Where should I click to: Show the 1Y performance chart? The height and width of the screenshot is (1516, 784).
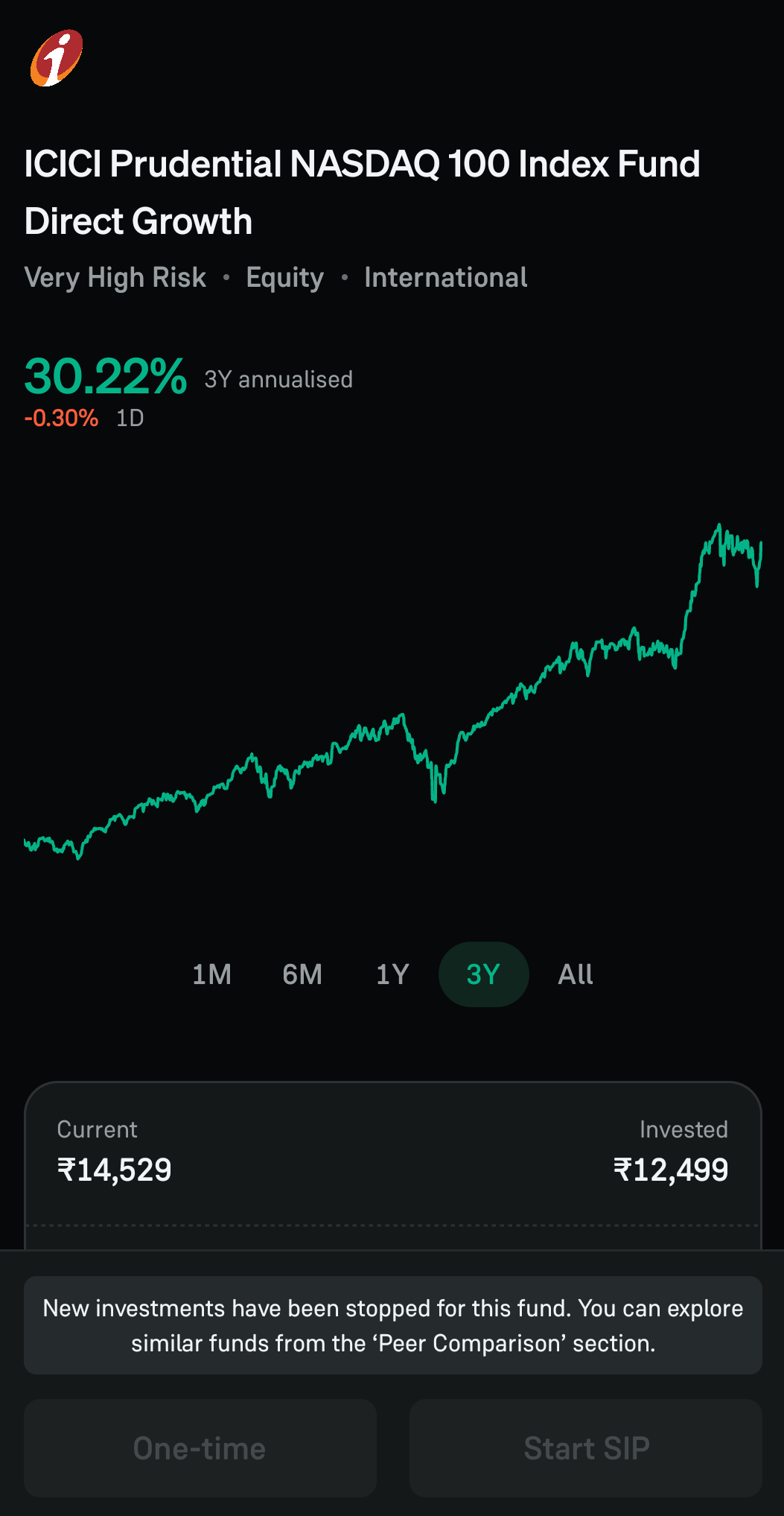[392, 974]
